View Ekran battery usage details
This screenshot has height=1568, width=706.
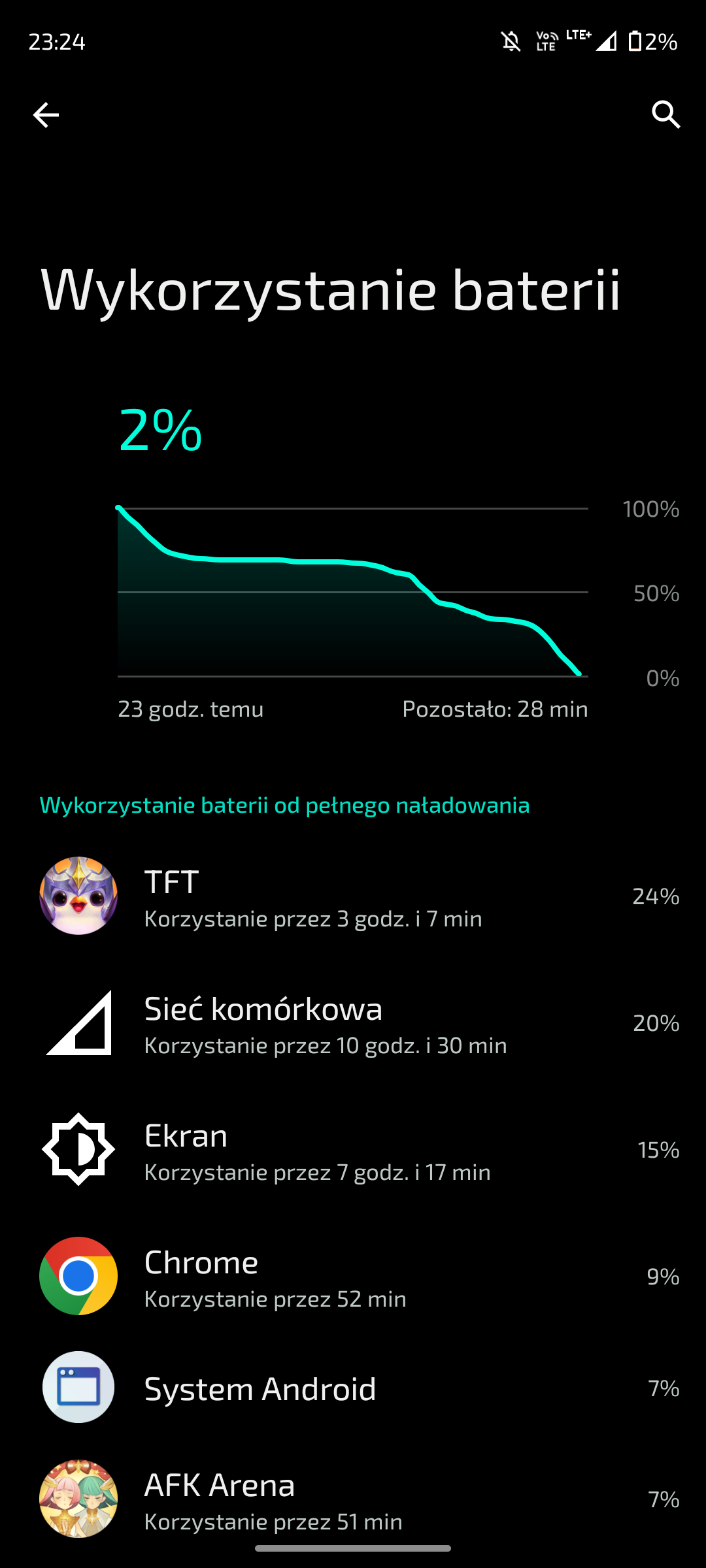pyautogui.click(x=353, y=1150)
